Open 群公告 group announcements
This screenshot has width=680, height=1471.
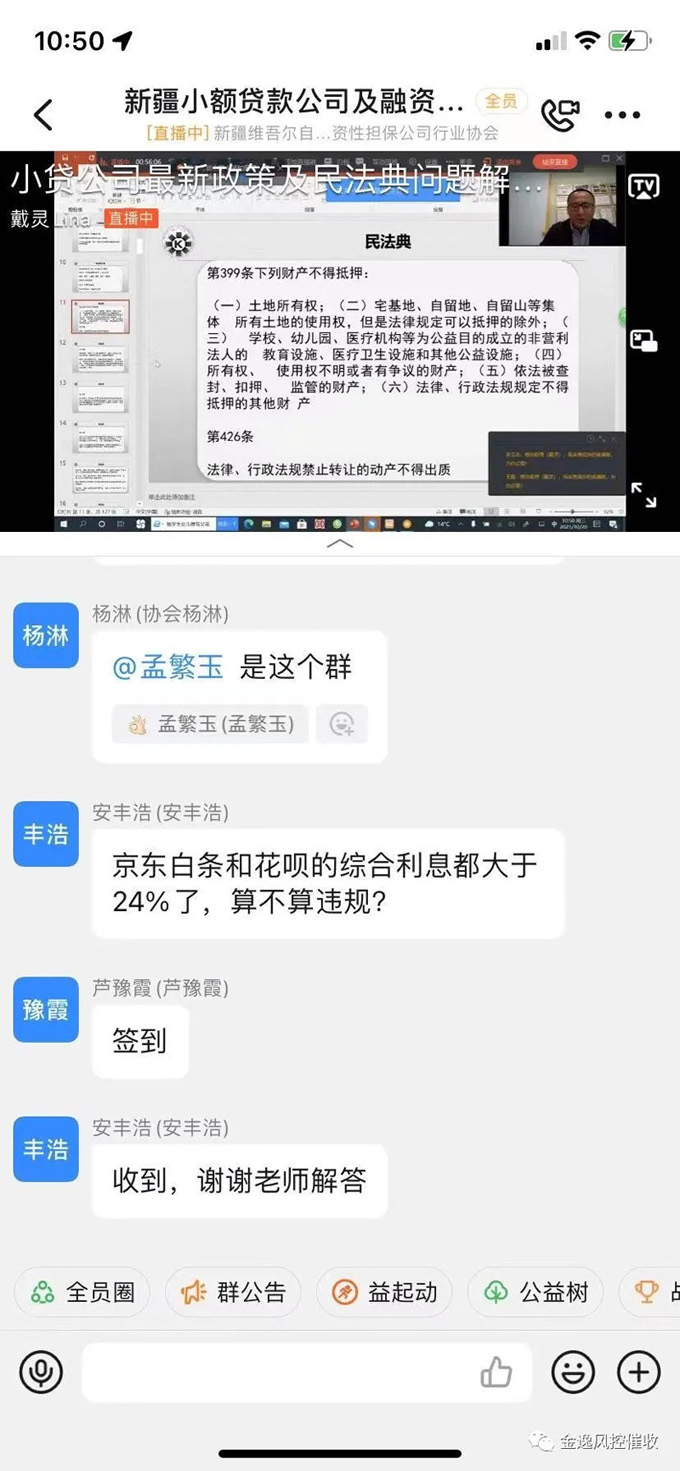(x=233, y=1293)
